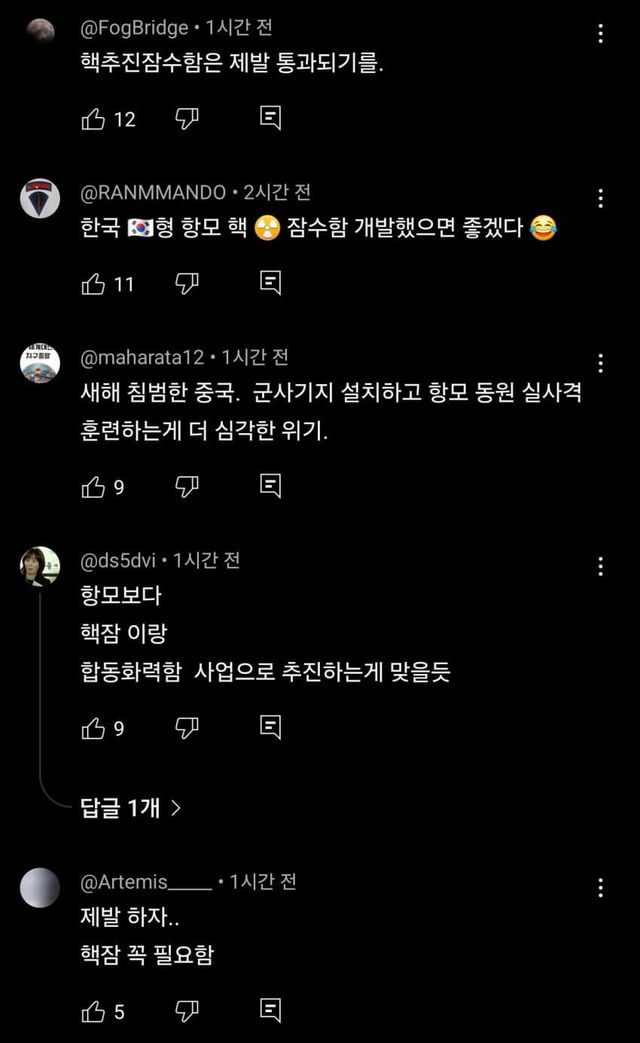Reply to @ds5dvi's comment

tap(270, 727)
